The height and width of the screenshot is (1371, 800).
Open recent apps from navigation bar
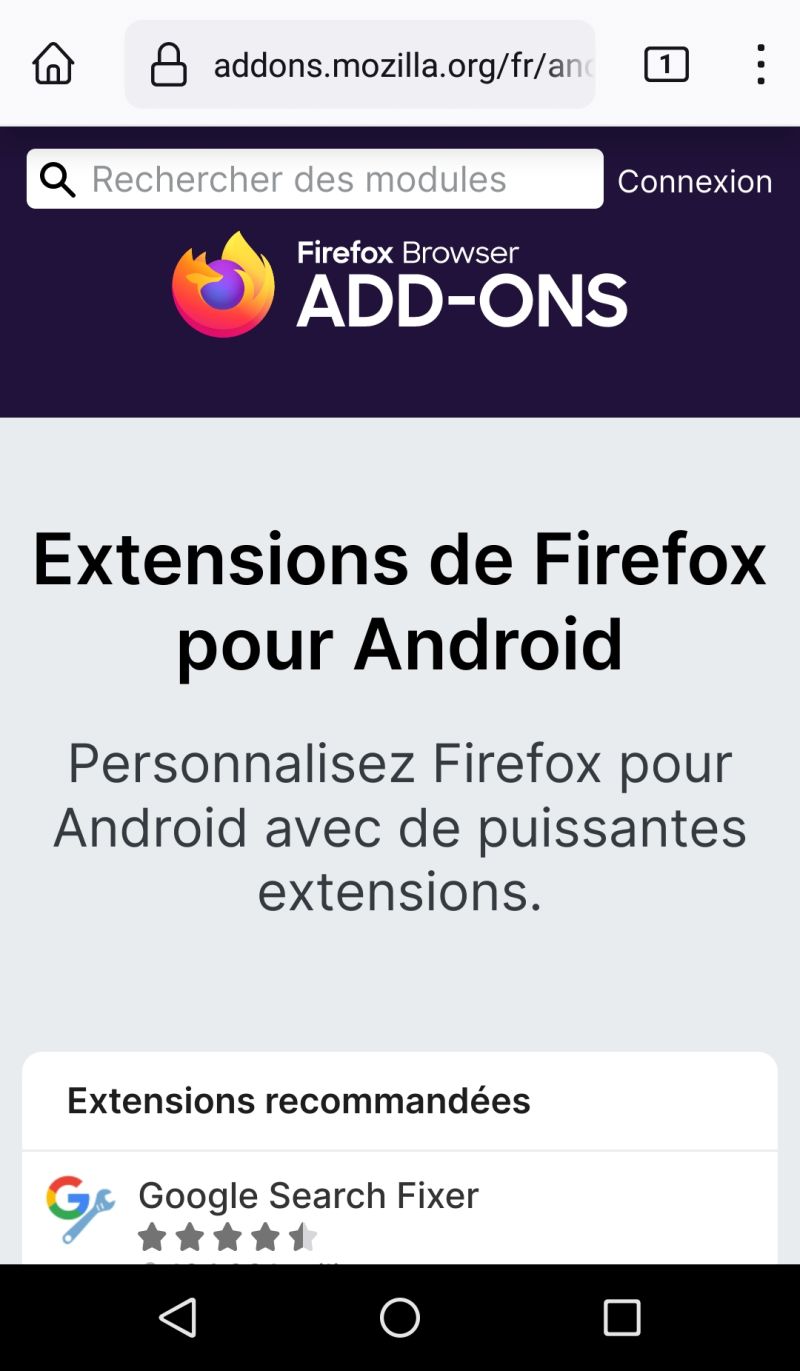click(622, 1317)
